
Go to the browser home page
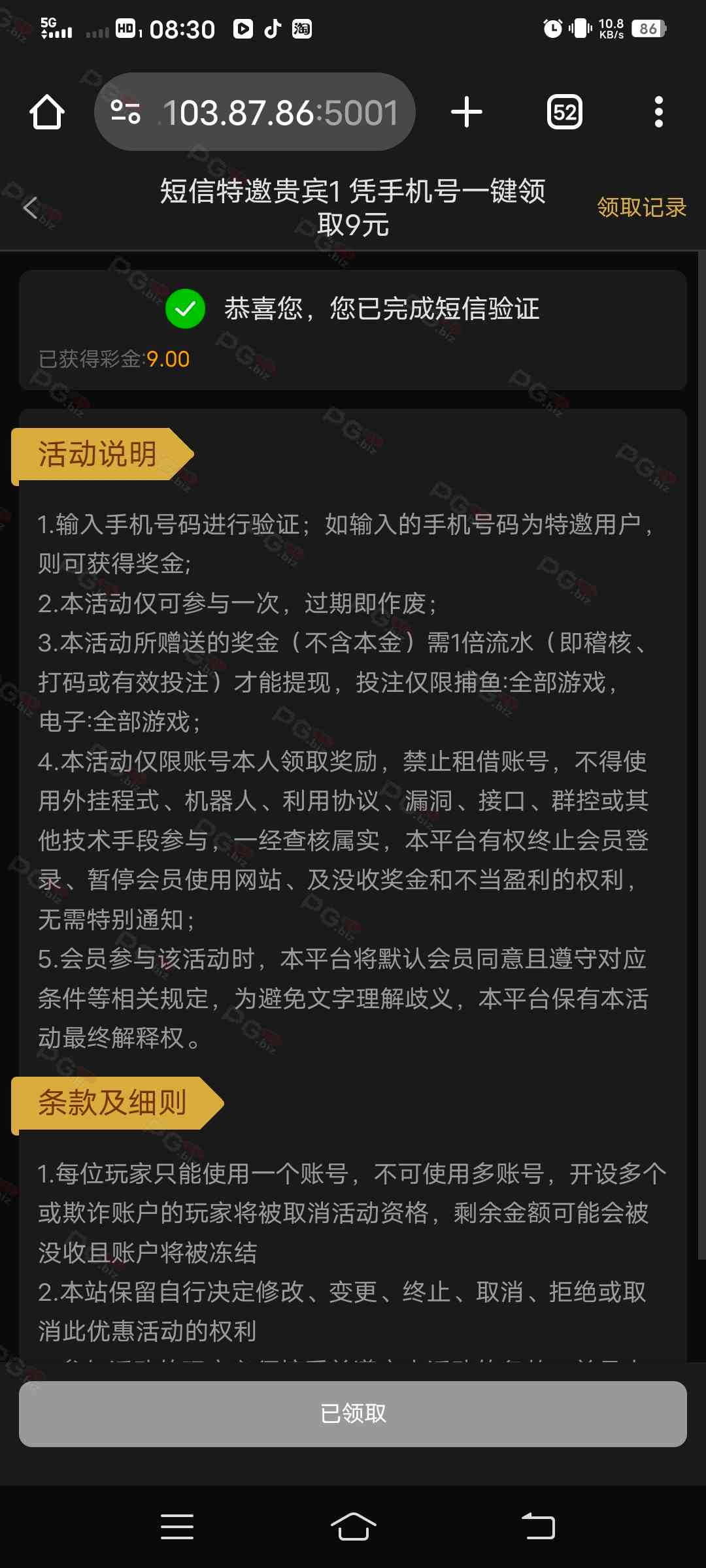[x=47, y=112]
